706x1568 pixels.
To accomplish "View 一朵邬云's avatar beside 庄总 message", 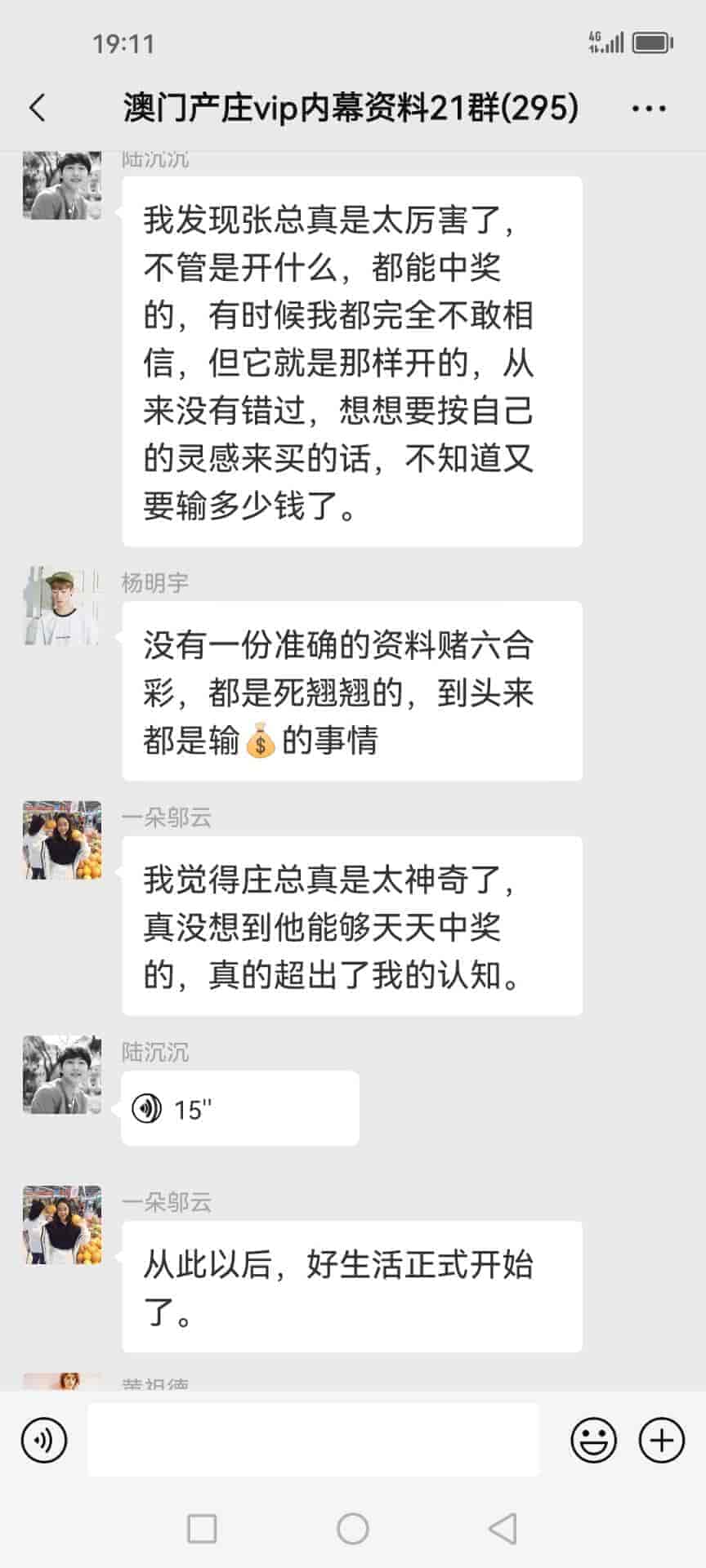I will [62, 840].
